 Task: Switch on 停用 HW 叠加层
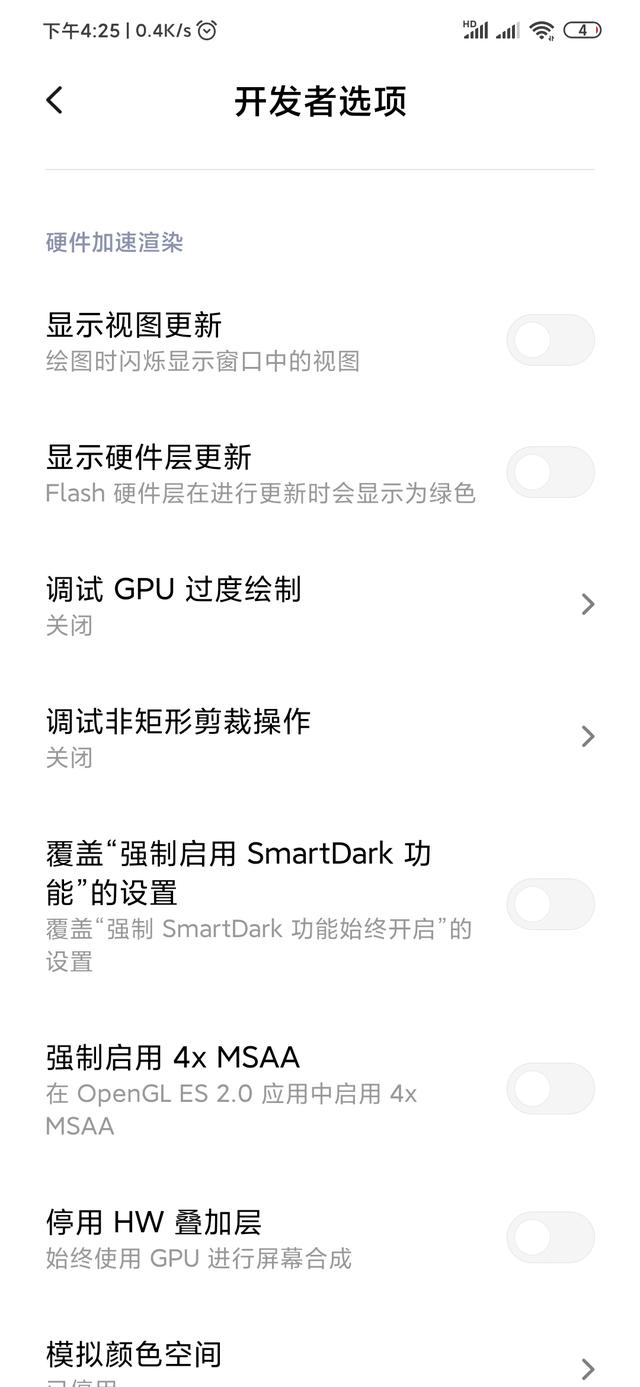[x=550, y=1237]
